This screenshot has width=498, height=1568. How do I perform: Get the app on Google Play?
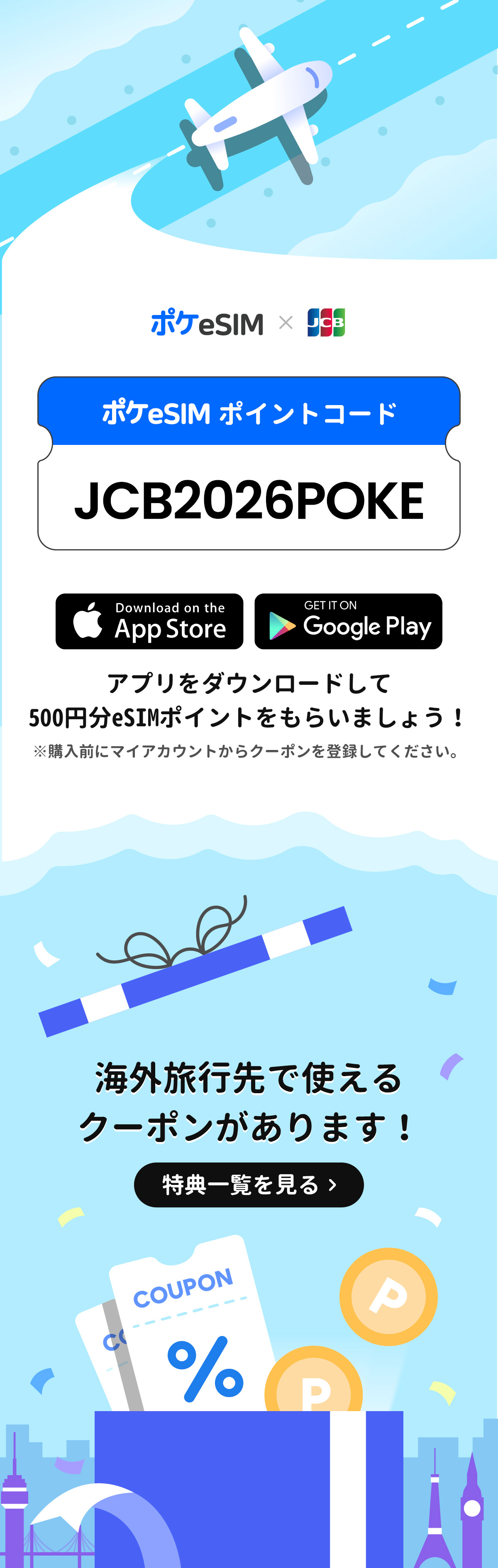348,621
